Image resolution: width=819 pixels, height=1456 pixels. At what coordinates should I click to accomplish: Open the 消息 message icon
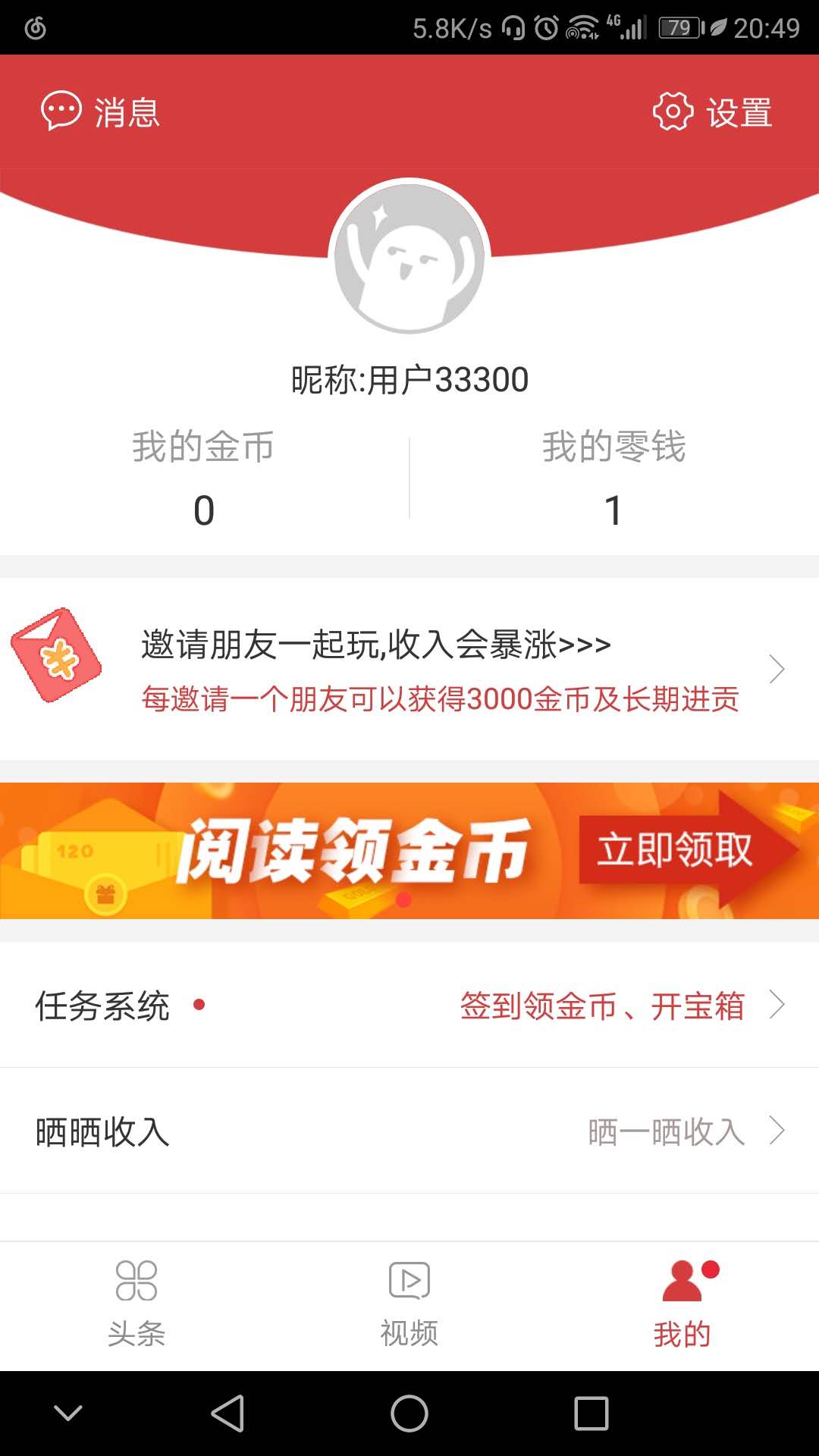(61, 110)
